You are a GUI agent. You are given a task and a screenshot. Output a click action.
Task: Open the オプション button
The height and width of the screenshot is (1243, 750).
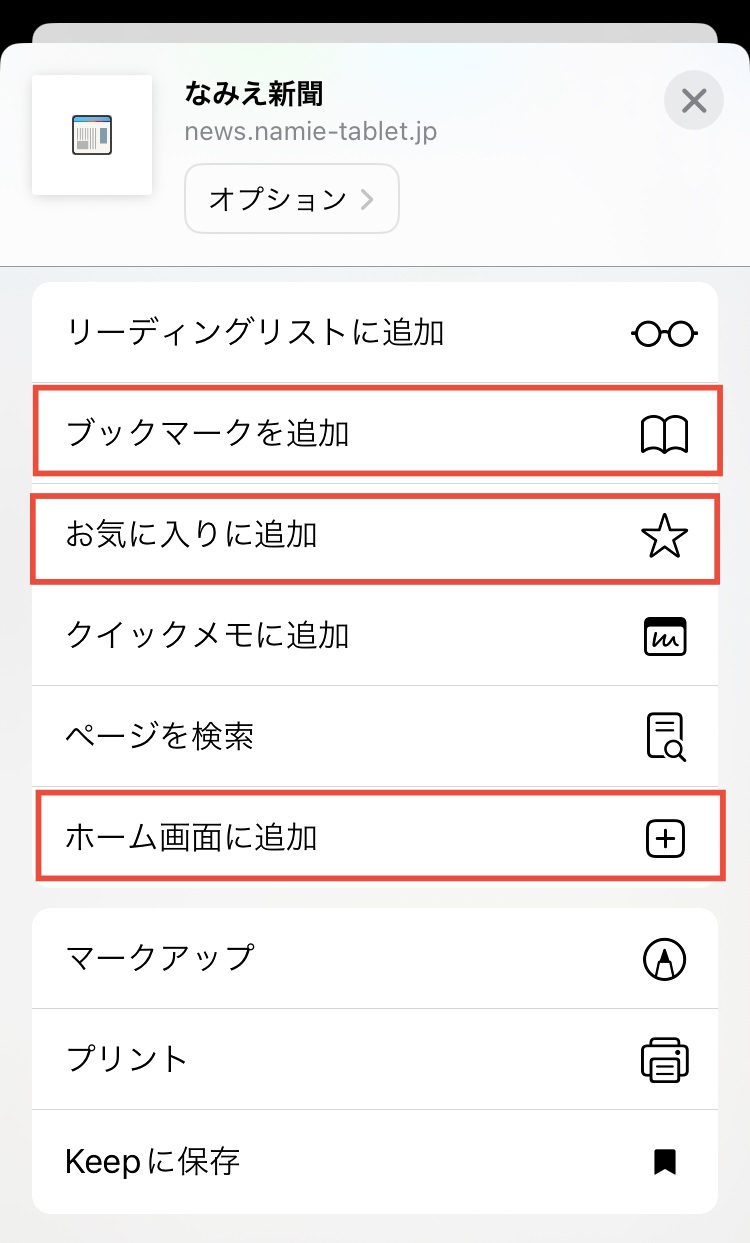coord(292,199)
